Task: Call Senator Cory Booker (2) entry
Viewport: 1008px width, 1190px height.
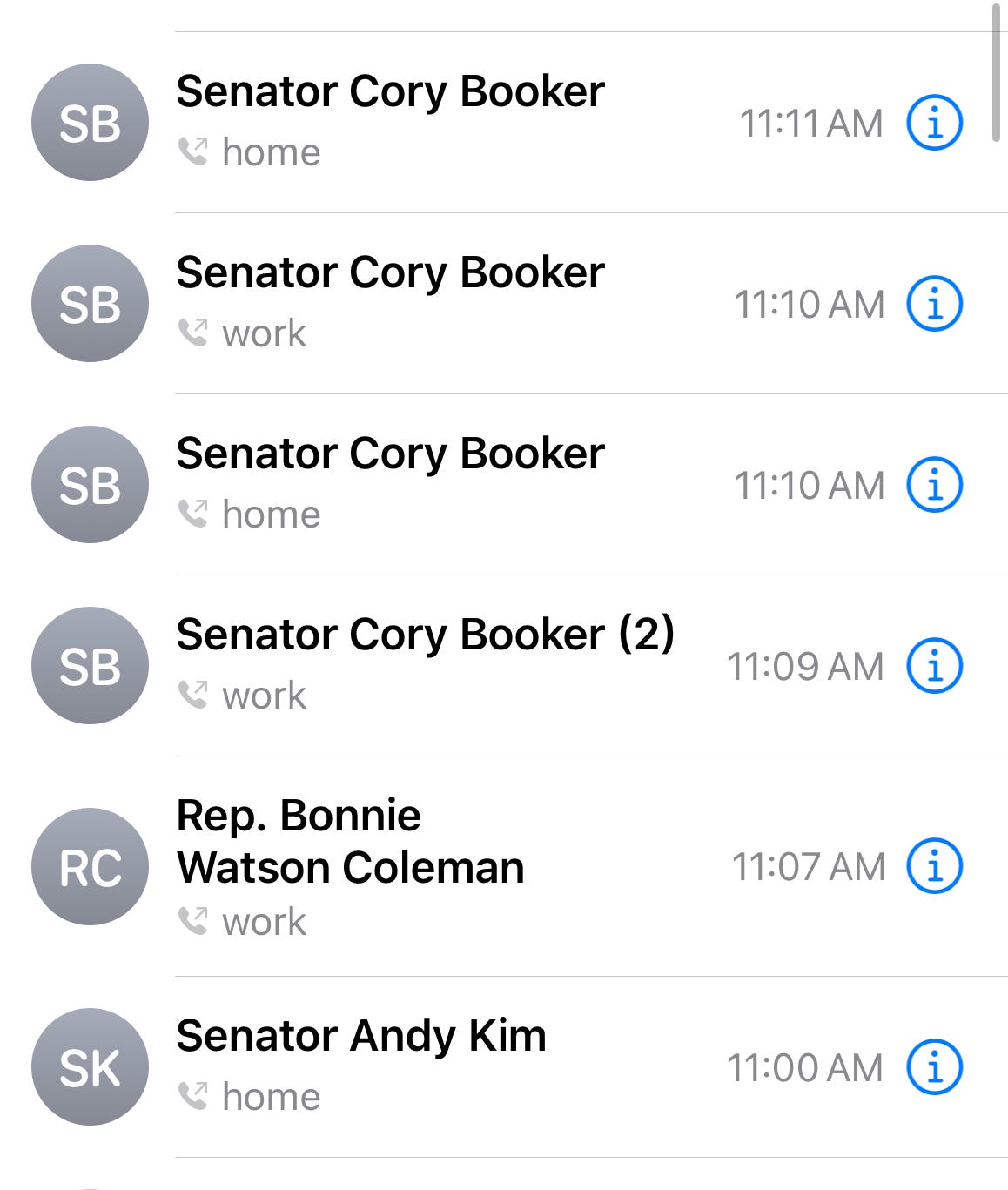Action: point(504,665)
